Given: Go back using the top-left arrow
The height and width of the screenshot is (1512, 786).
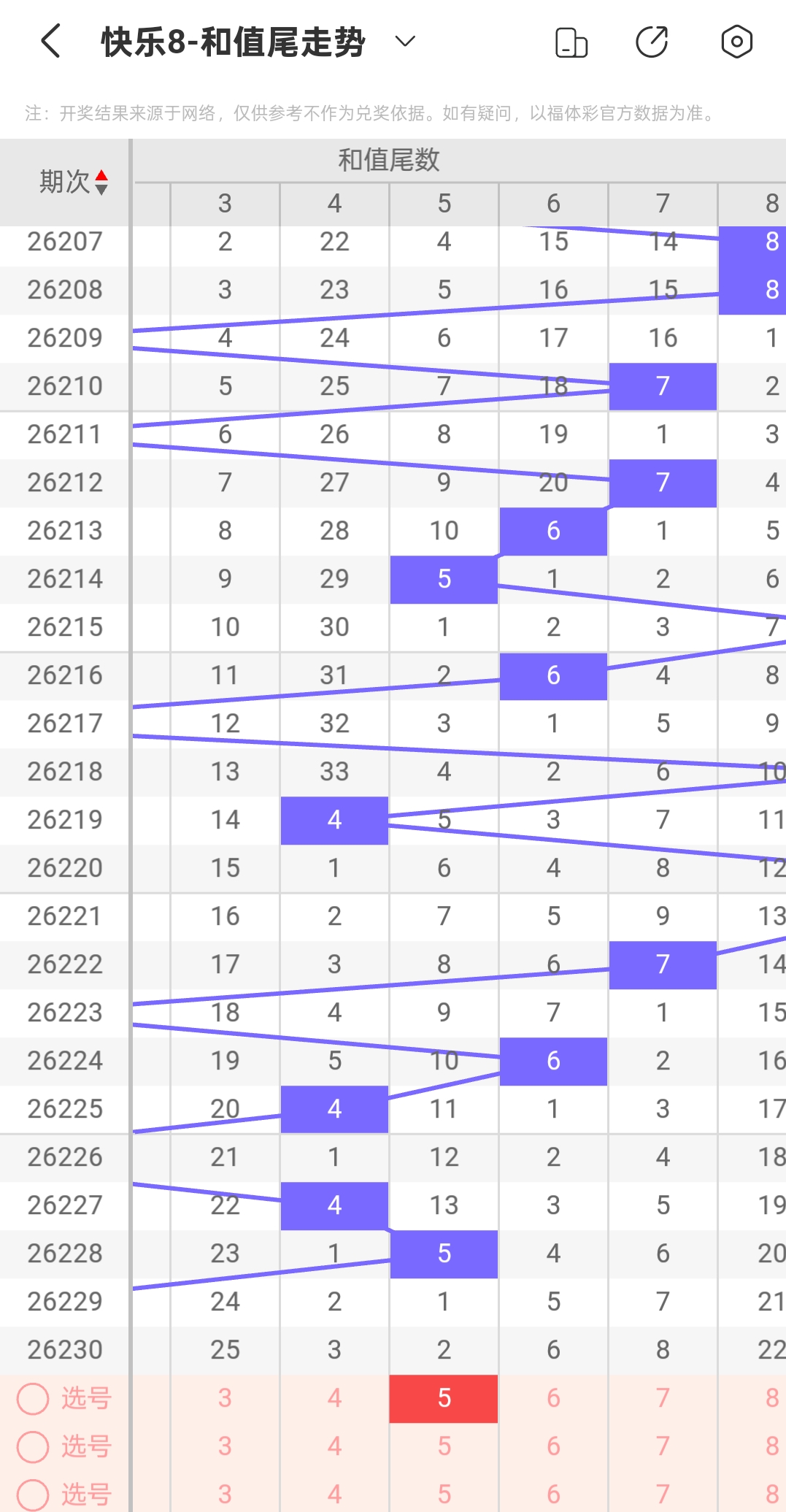Looking at the screenshot, I should pos(50,42).
